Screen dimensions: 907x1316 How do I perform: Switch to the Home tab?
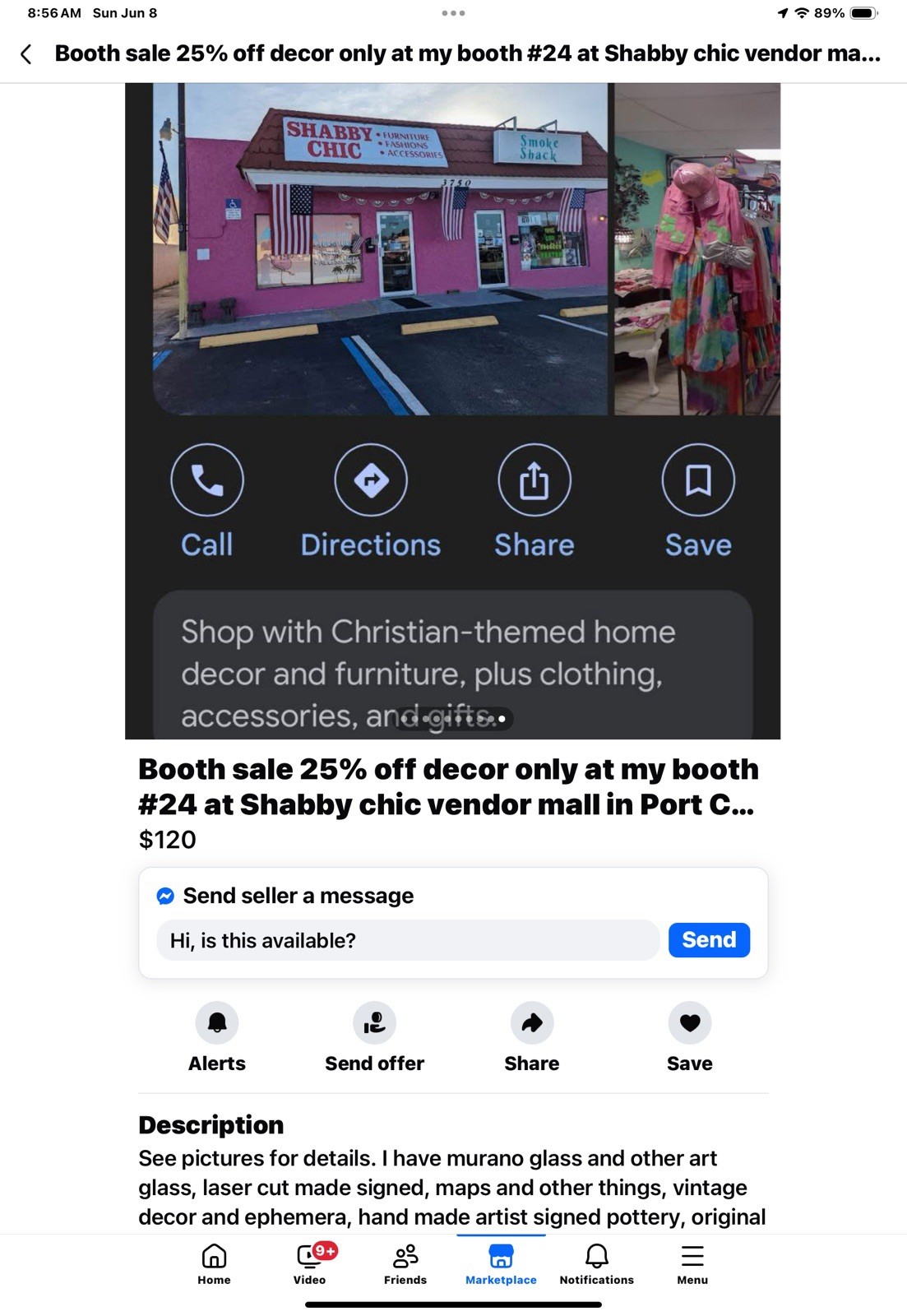point(214,1263)
